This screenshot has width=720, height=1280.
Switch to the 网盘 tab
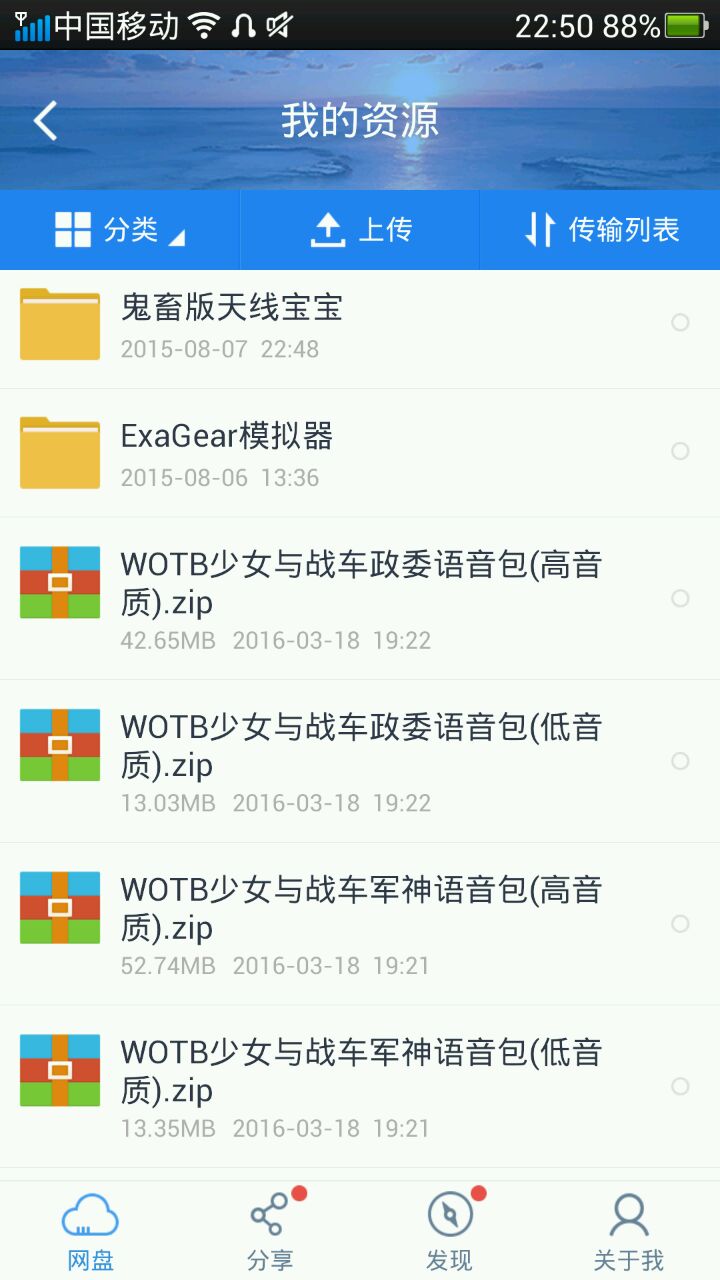[90, 1231]
